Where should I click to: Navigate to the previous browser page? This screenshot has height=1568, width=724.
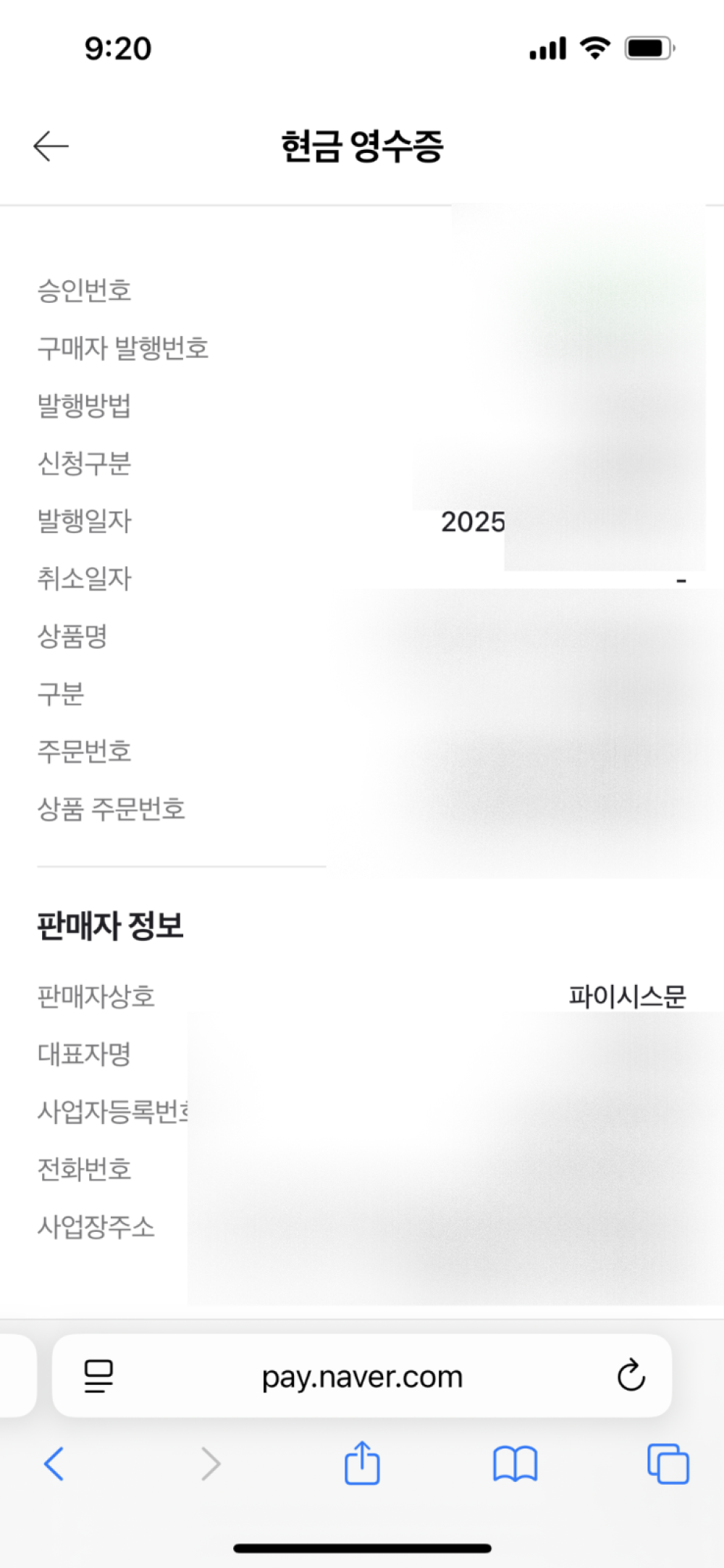point(54,1464)
